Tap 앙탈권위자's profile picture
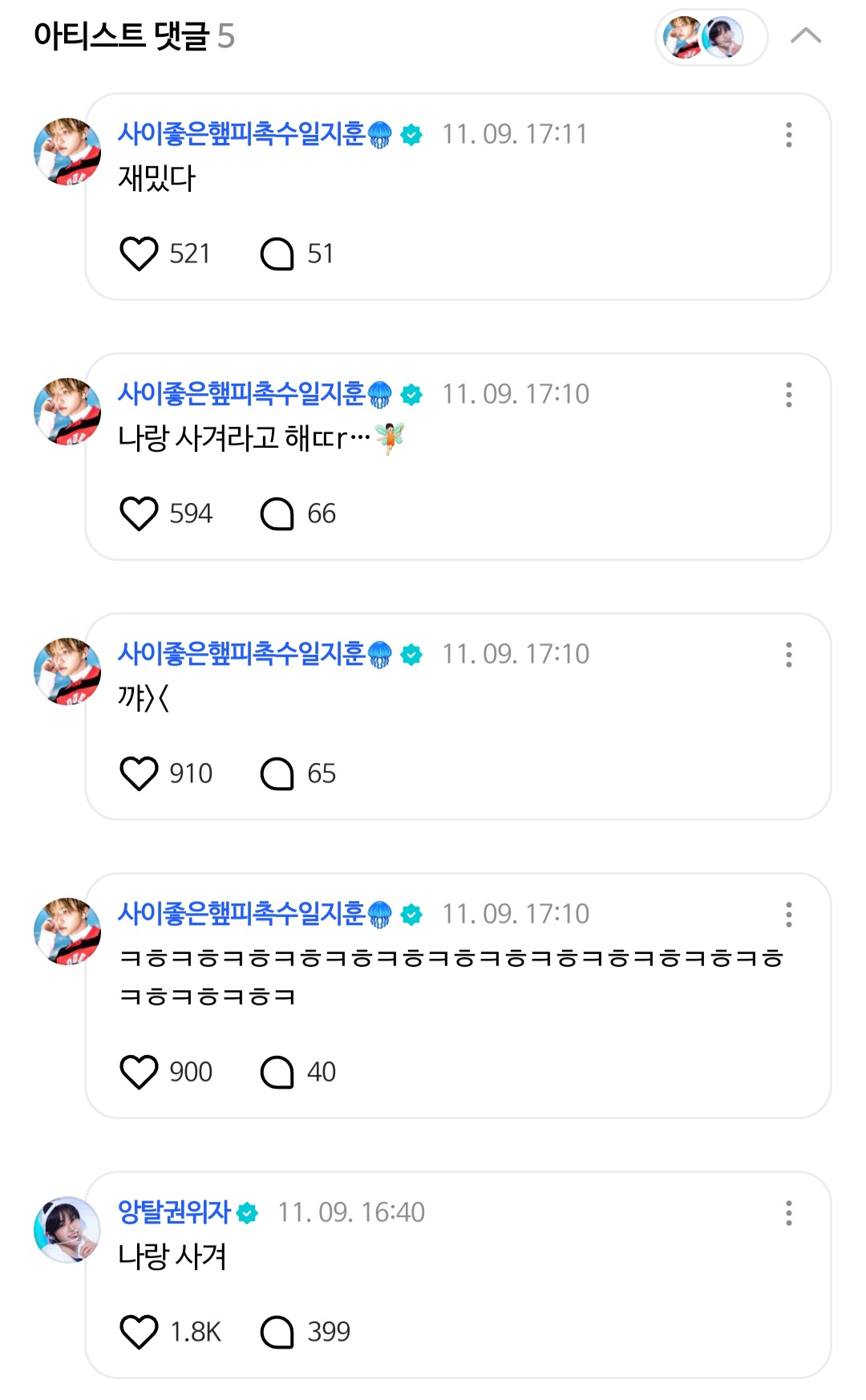 click(67, 1230)
